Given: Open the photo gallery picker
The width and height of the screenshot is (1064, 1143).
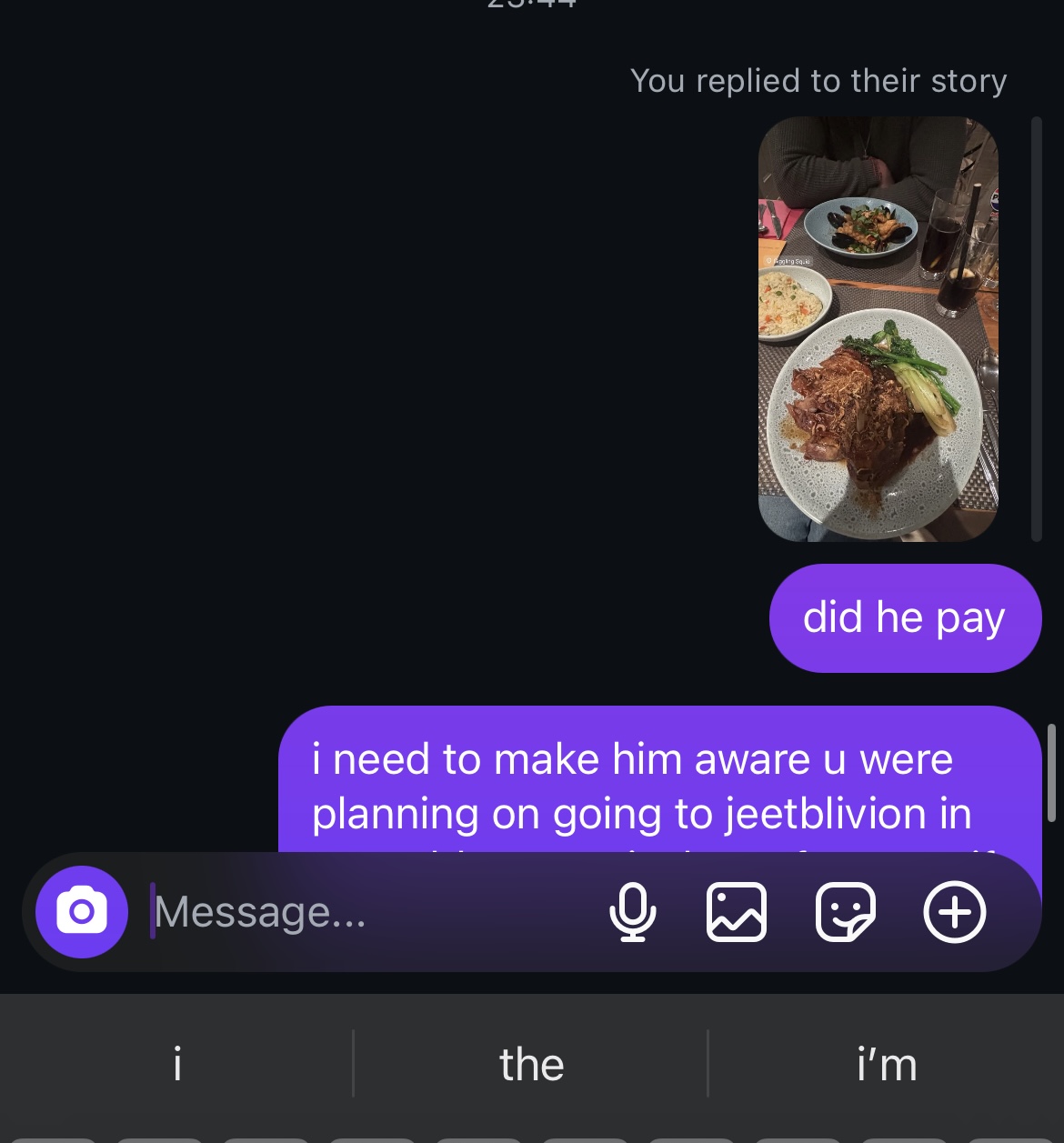Looking at the screenshot, I should pyautogui.click(x=737, y=912).
